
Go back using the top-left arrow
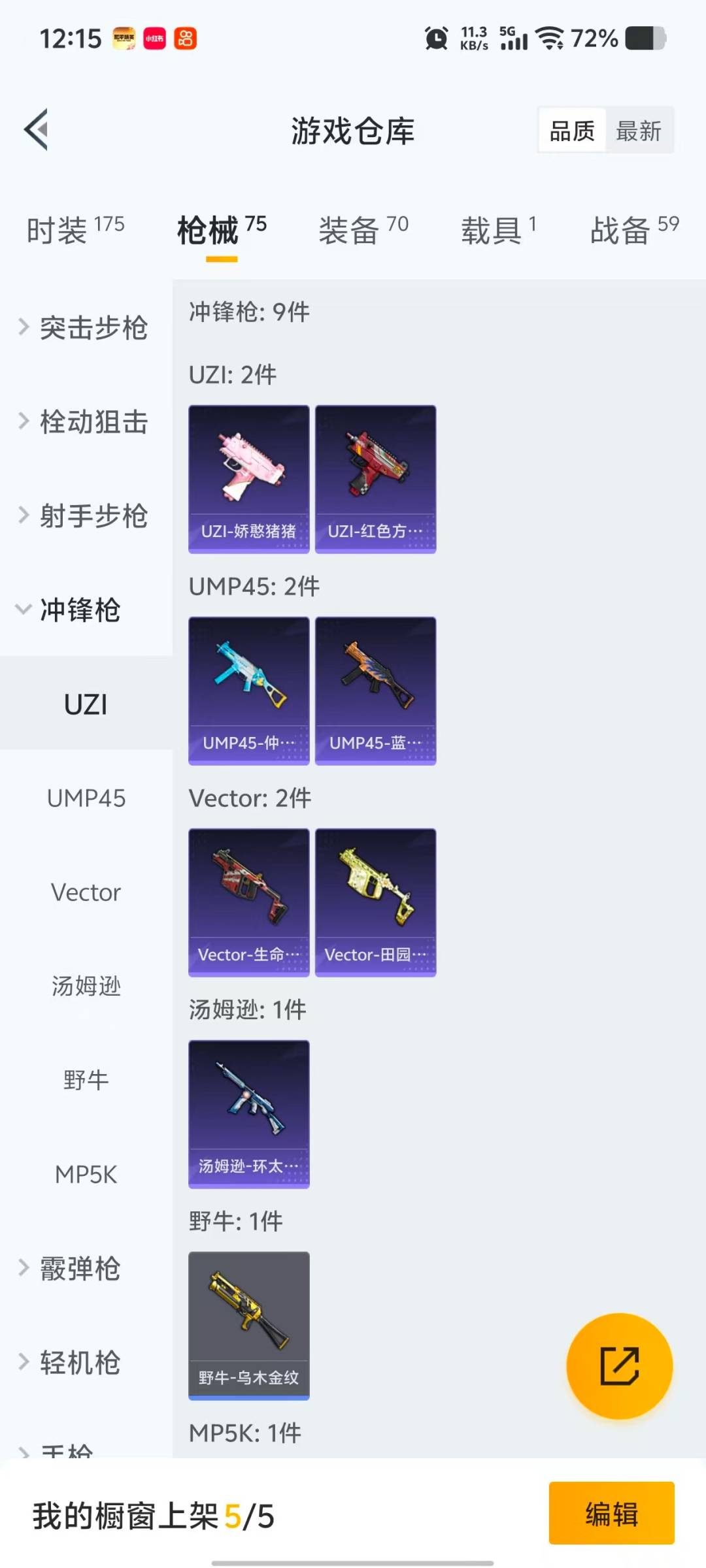pyautogui.click(x=37, y=129)
